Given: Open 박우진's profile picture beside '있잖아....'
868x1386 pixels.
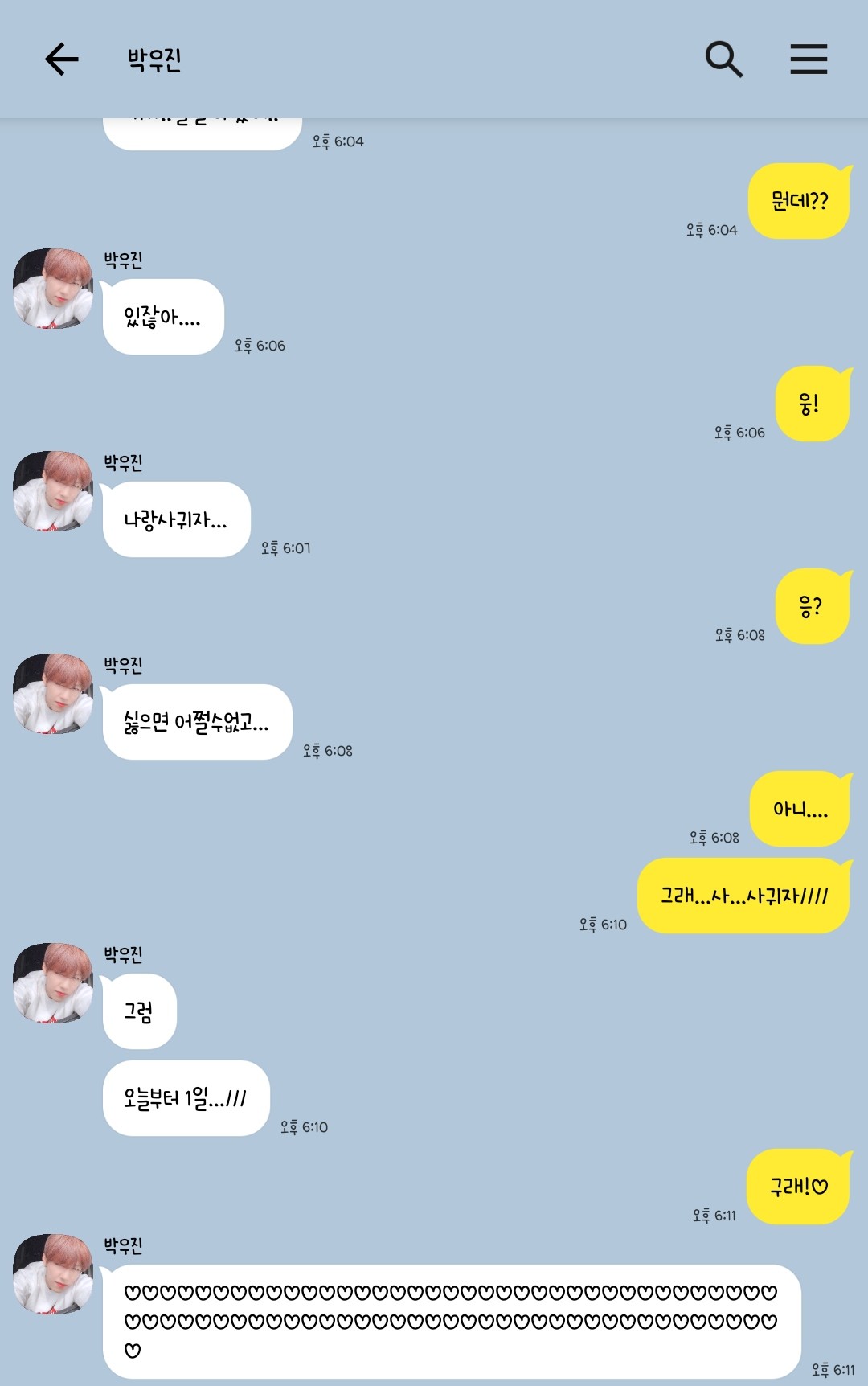Looking at the screenshot, I should 53,289.
